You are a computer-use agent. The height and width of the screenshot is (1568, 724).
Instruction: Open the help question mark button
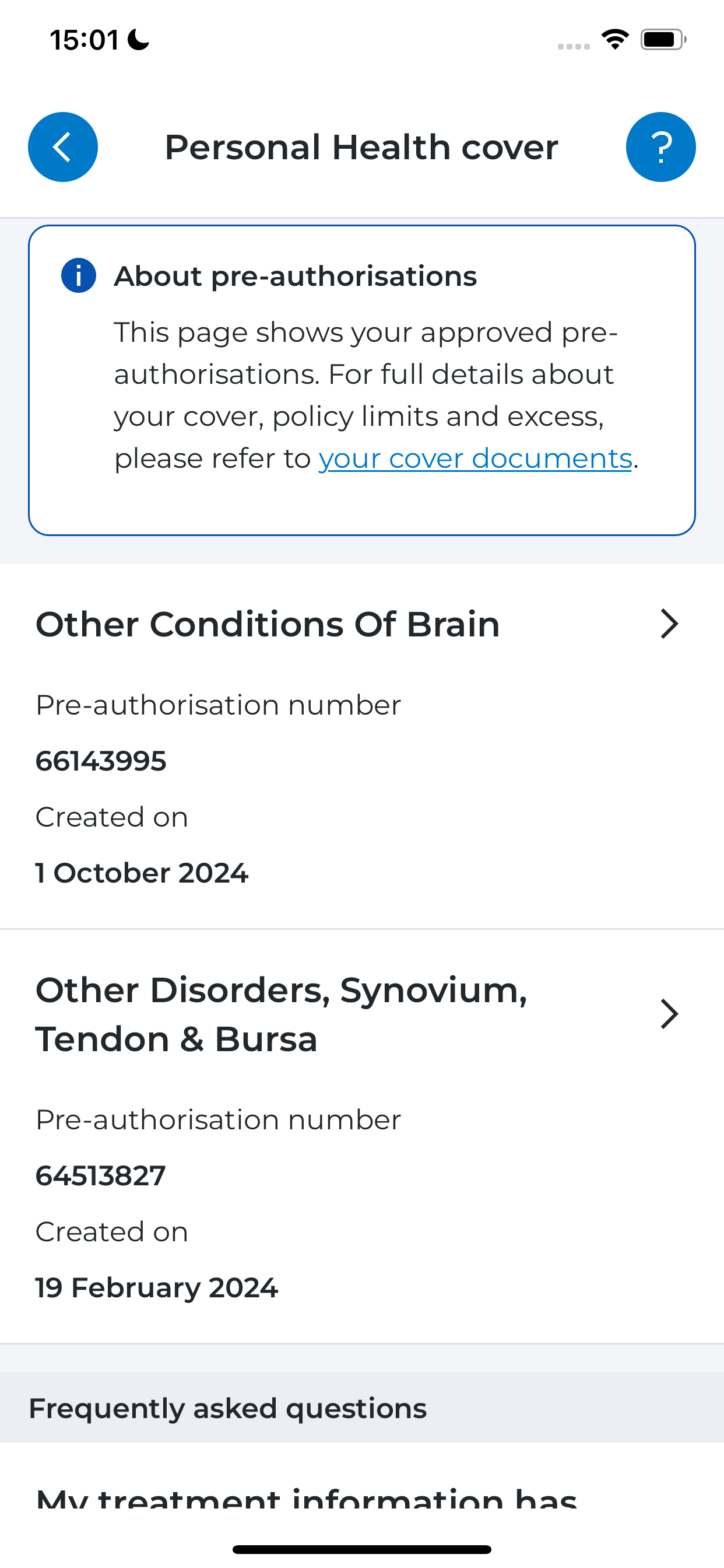click(660, 146)
